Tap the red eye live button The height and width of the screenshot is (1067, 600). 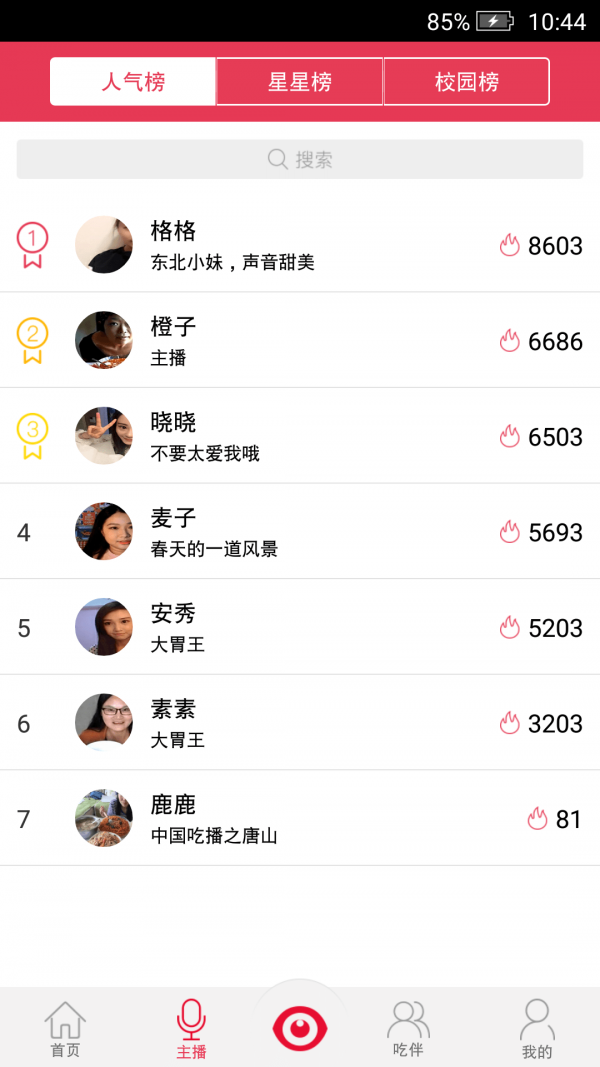pos(300,1027)
